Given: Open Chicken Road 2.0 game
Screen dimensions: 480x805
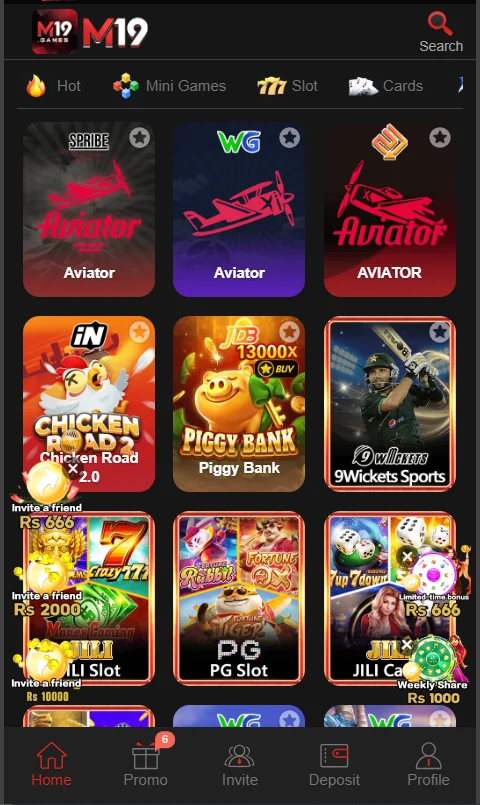Looking at the screenshot, I should tap(89, 404).
